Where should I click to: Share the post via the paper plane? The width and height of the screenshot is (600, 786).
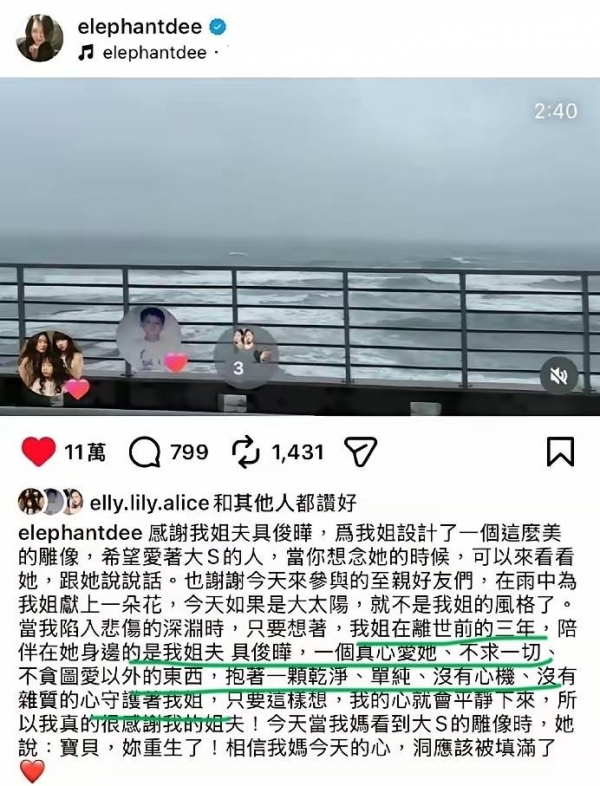[x=364, y=452]
